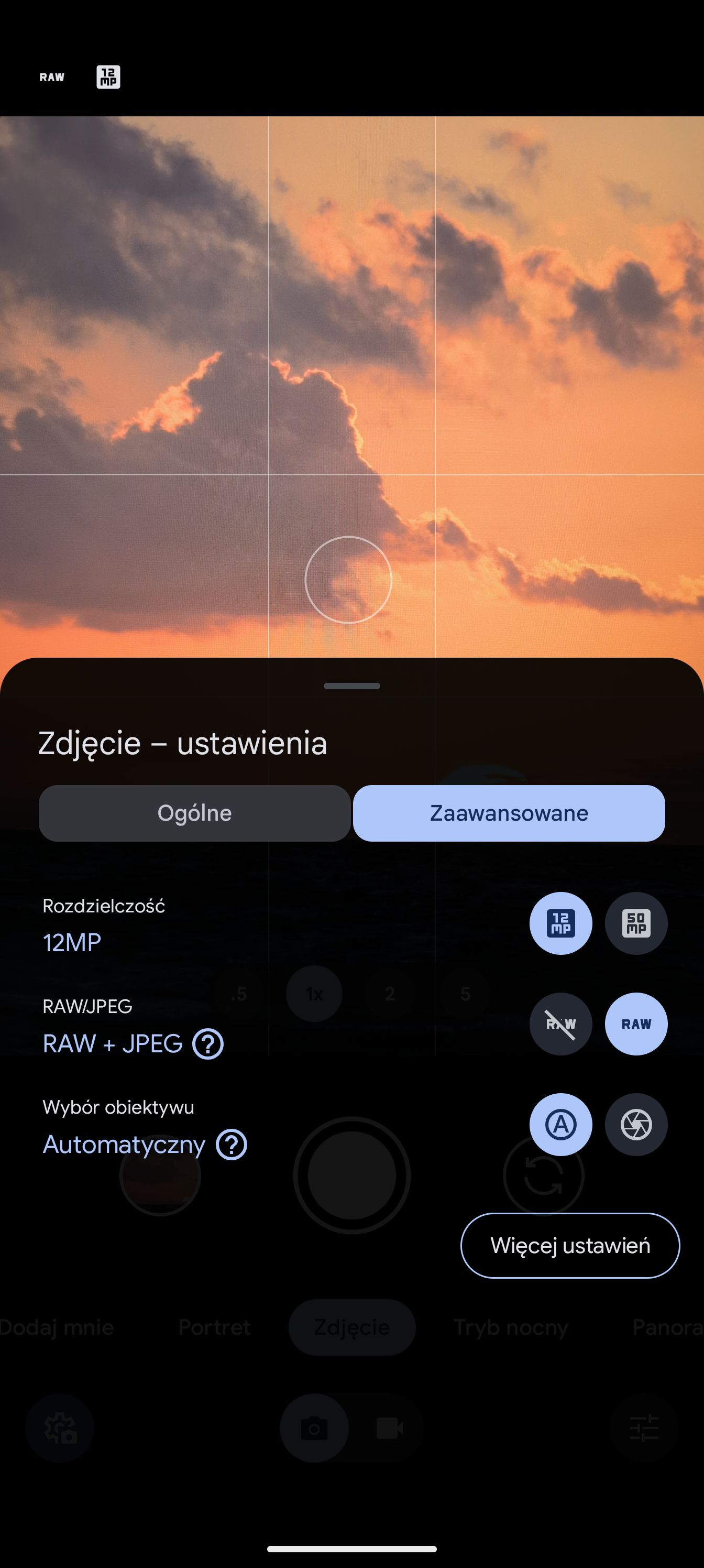Turn off RAW capture
This screenshot has width=704, height=1568.
click(560, 1024)
